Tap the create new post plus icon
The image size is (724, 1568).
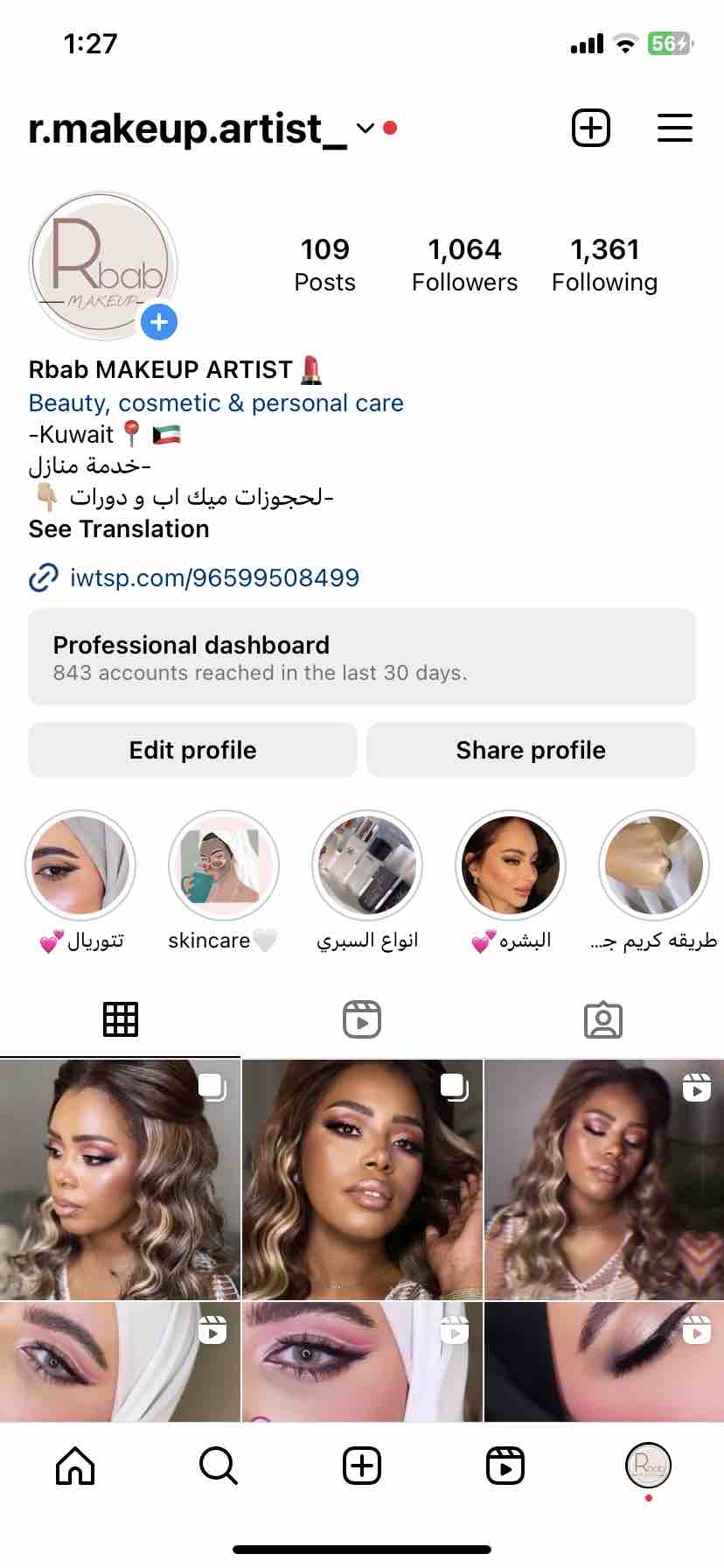click(x=591, y=128)
